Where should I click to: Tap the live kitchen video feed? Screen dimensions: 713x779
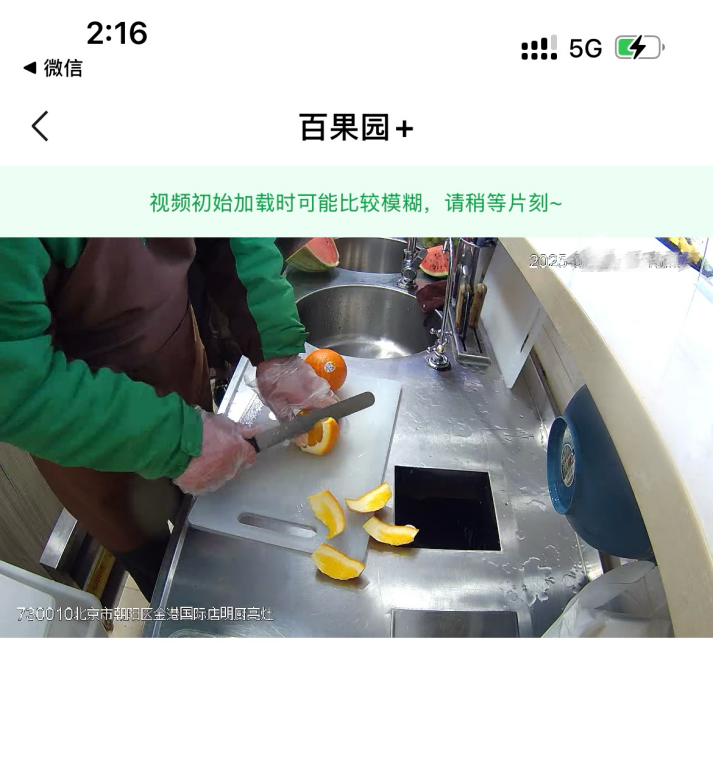pos(356,437)
